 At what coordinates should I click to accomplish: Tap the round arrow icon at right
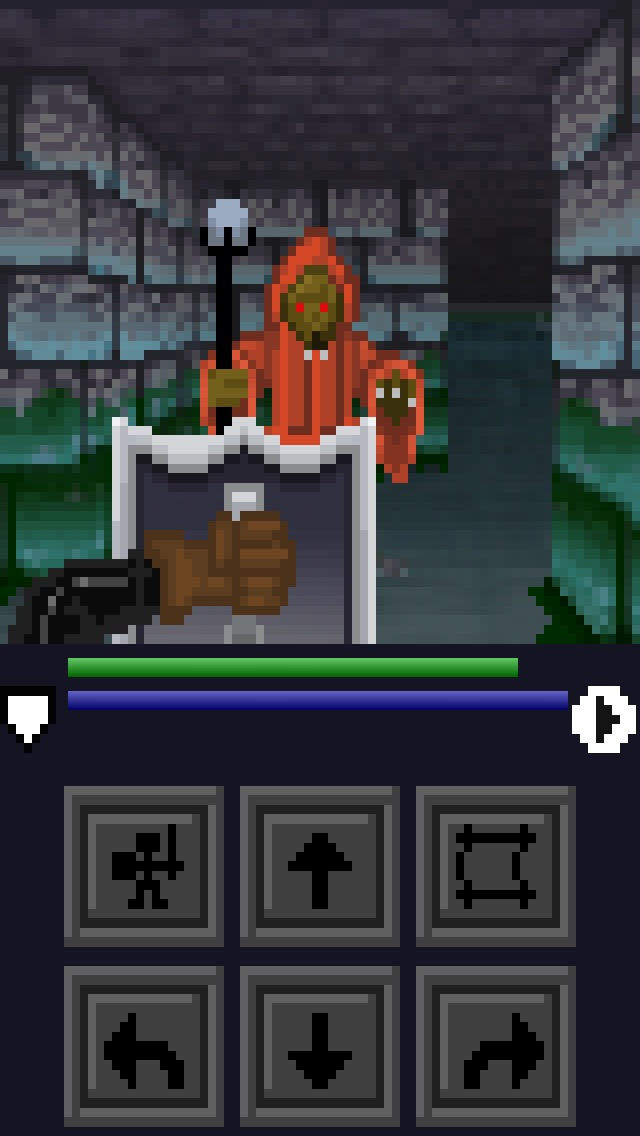pos(604,718)
